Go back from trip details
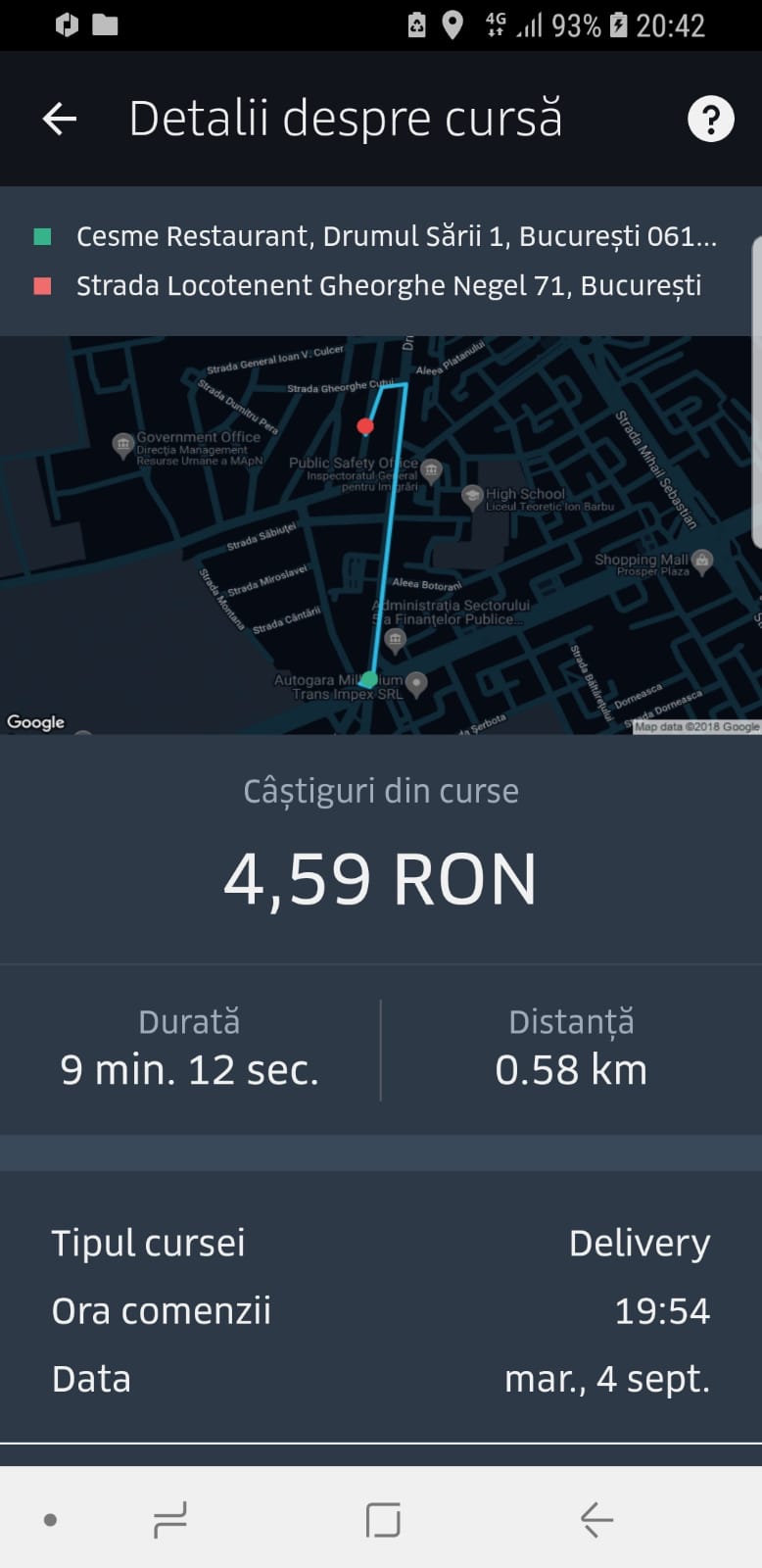Screen dimensions: 762x1568 [x=60, y=120]
